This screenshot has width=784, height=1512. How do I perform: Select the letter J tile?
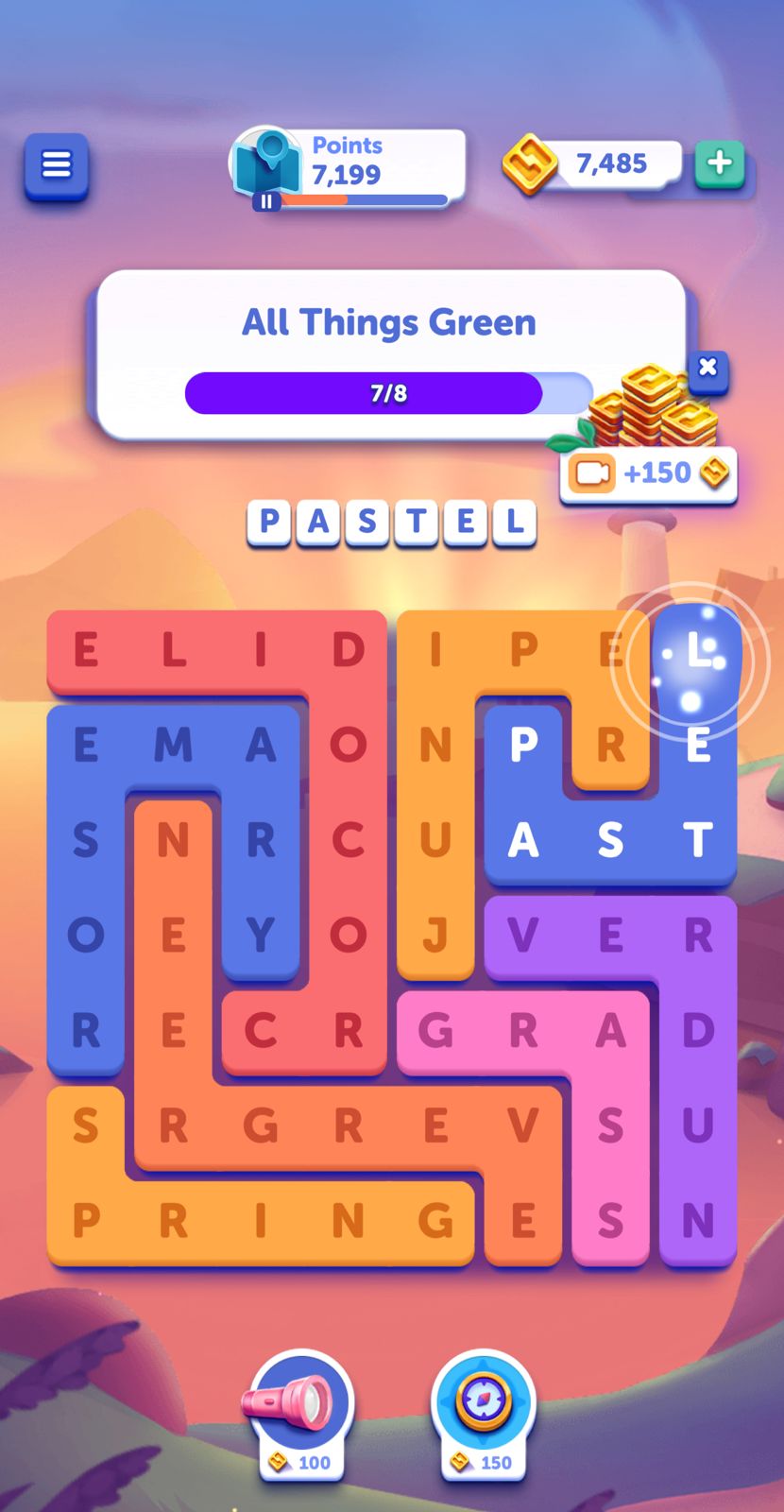click(x=435, y=936)
